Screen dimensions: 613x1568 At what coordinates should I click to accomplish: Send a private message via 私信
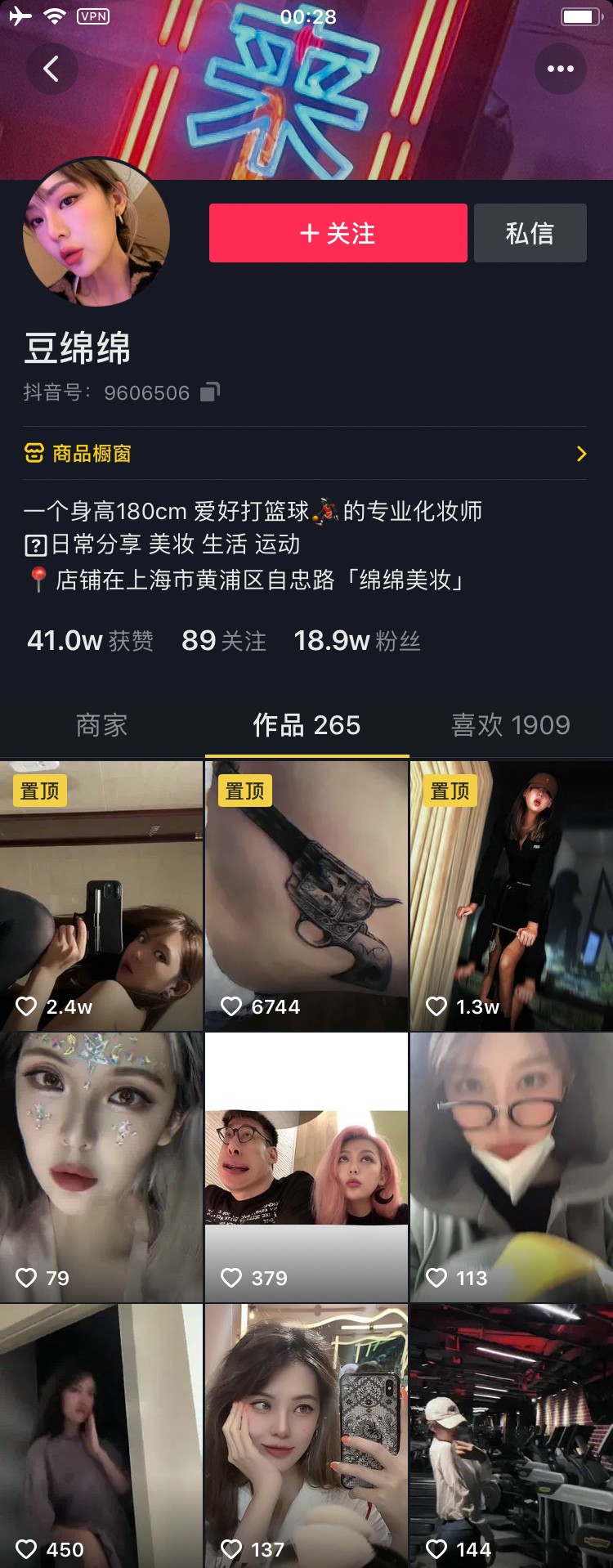point(530,233)
